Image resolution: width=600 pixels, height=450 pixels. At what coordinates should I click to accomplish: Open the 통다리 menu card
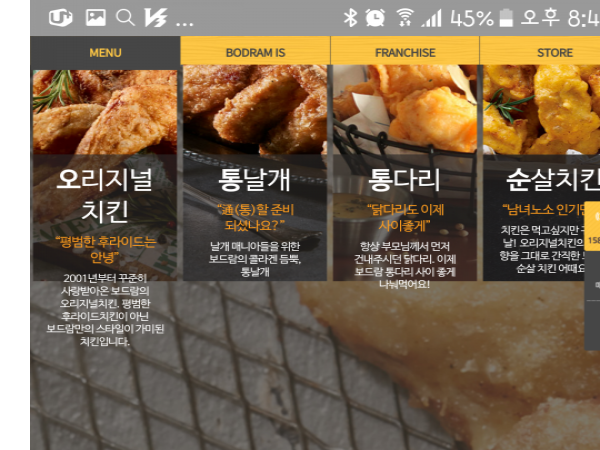click(x=405, y=180)
